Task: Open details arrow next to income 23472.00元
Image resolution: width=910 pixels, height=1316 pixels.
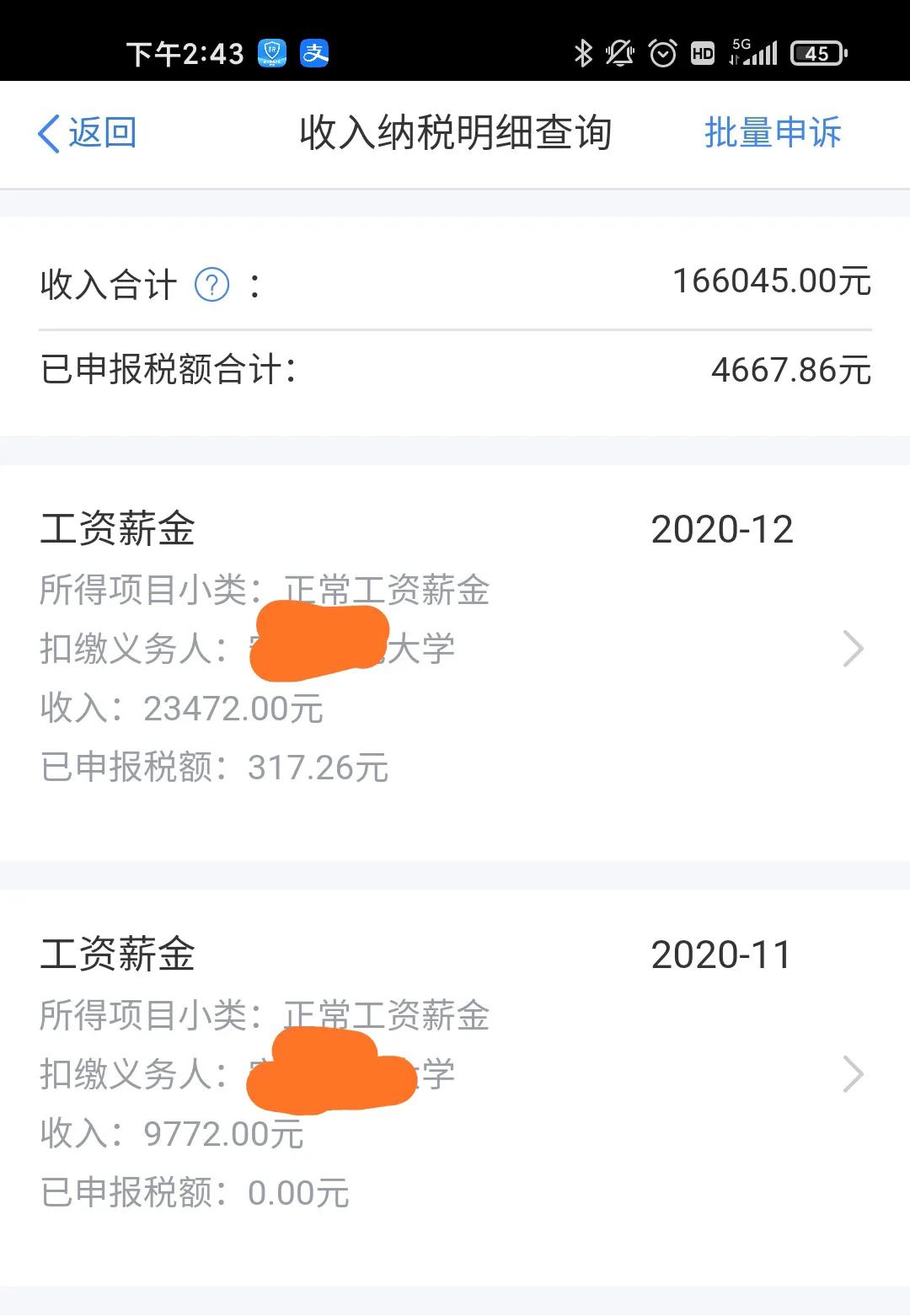Action: (852, 649)
